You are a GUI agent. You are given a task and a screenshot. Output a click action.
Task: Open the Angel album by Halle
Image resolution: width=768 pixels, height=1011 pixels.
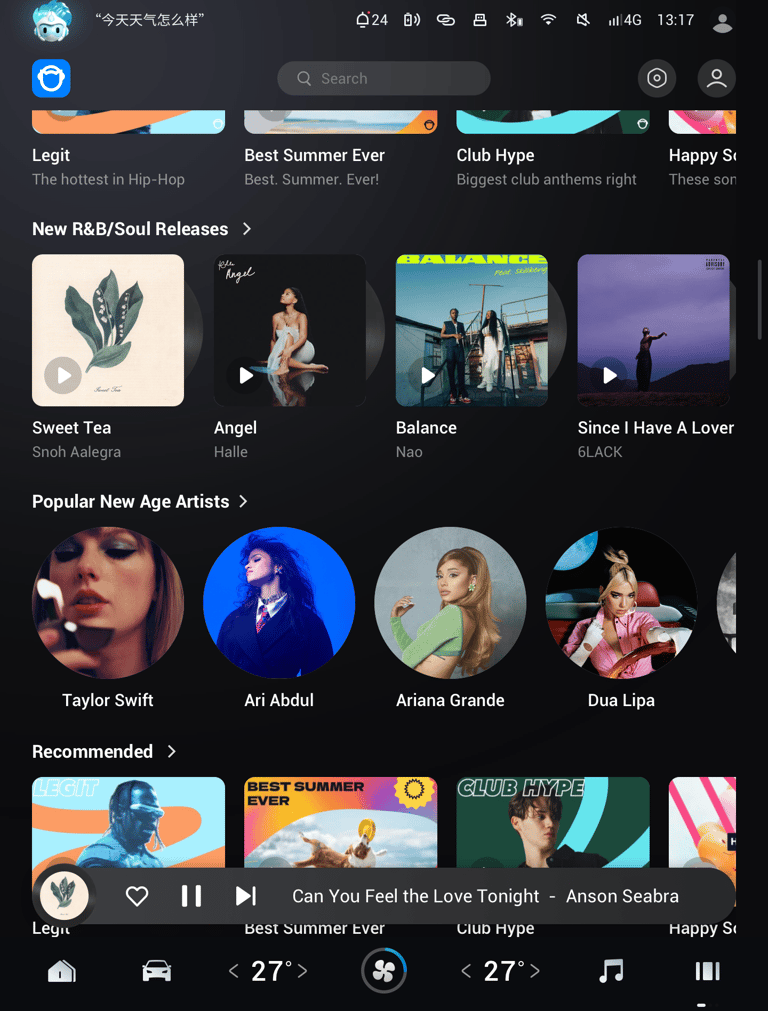pyautogui.click(x=290, y=330)
